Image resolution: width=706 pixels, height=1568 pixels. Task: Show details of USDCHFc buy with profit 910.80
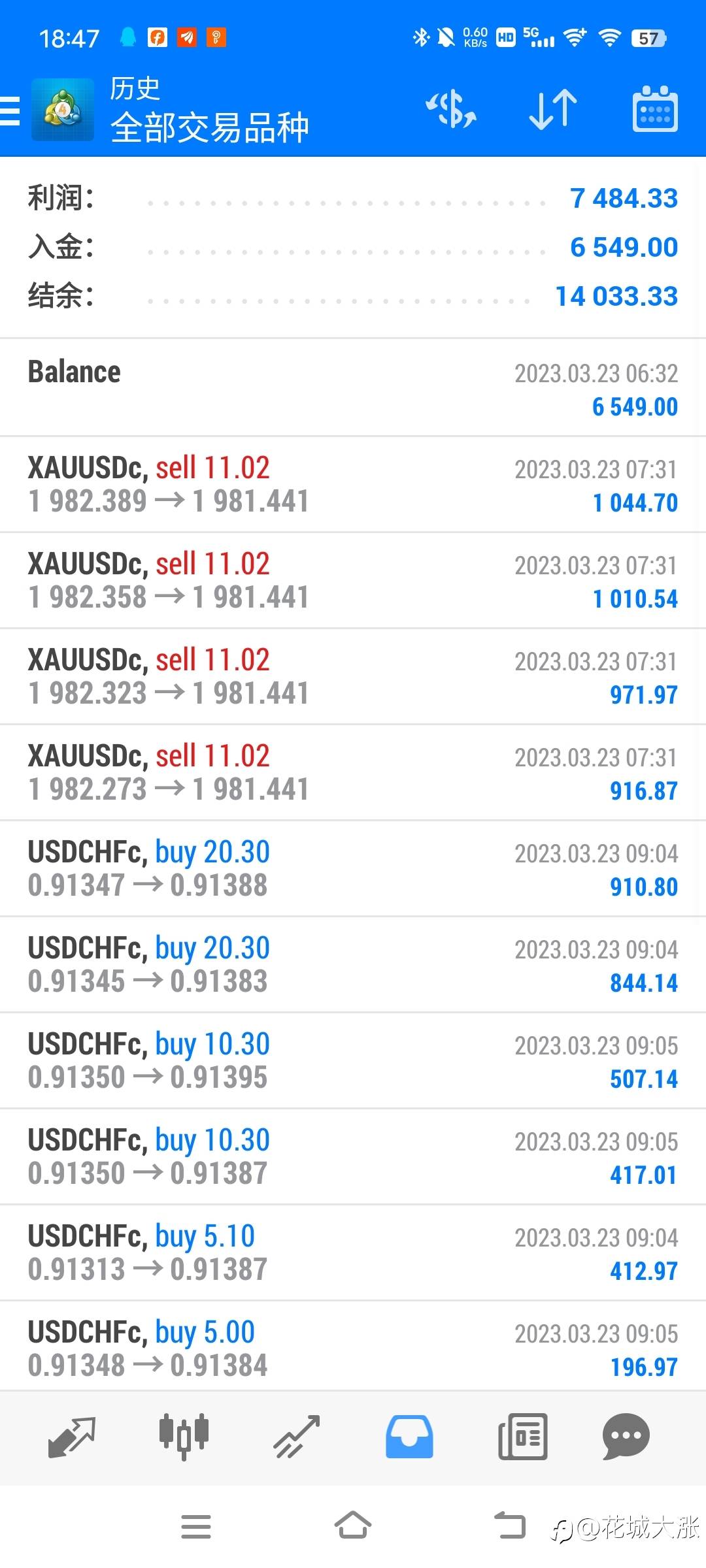[353, 868]
